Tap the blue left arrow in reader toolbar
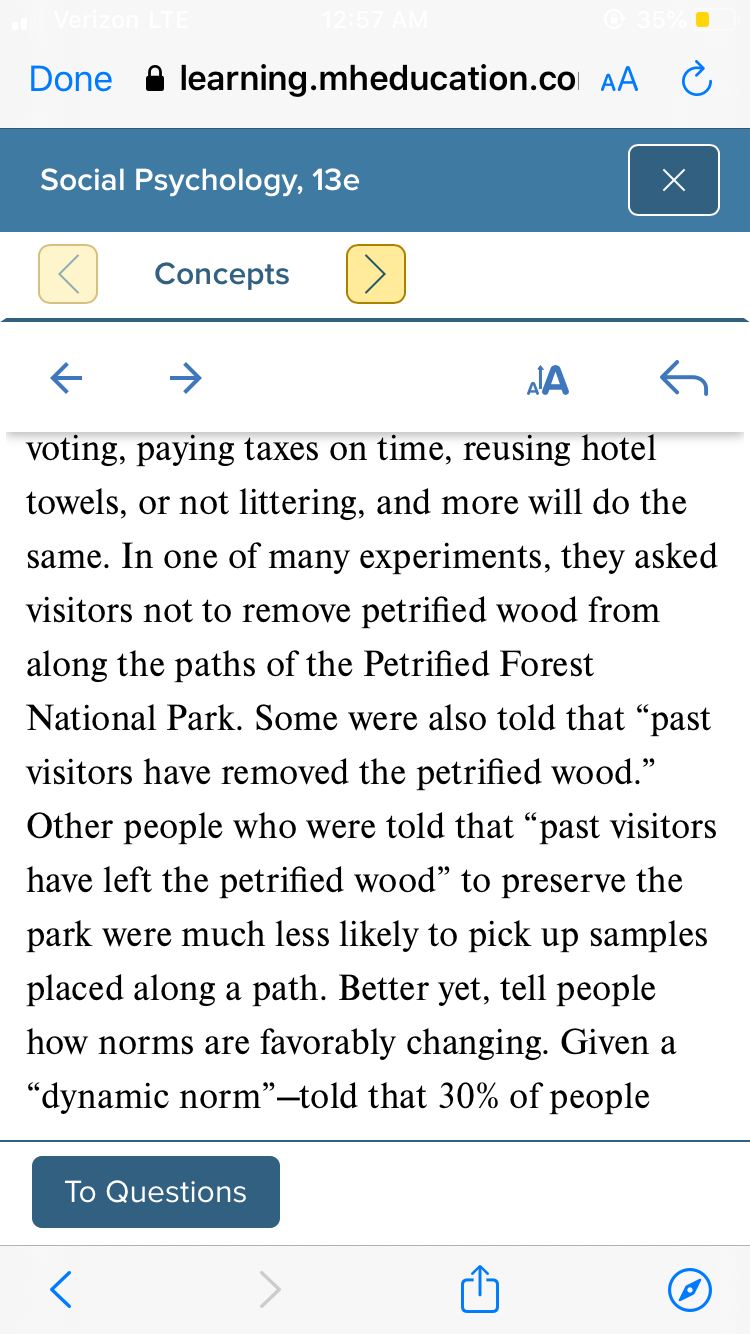This screenshot has height=1334, width=750. (x=66, y=377)
